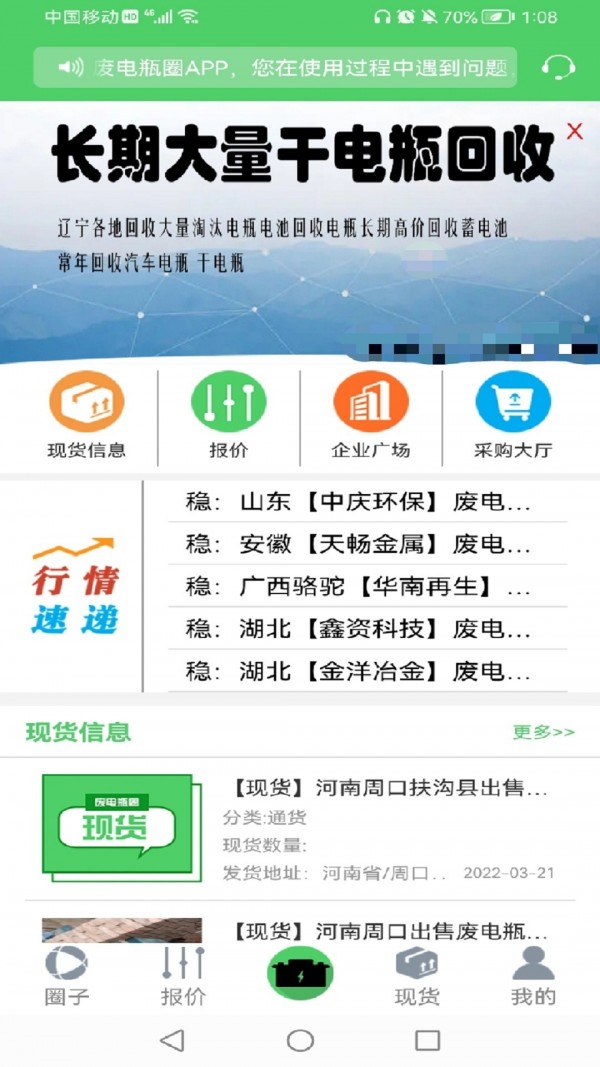600x1067 pixels.
Task: Open the customer service headset icon
Action: click(558, 67)
